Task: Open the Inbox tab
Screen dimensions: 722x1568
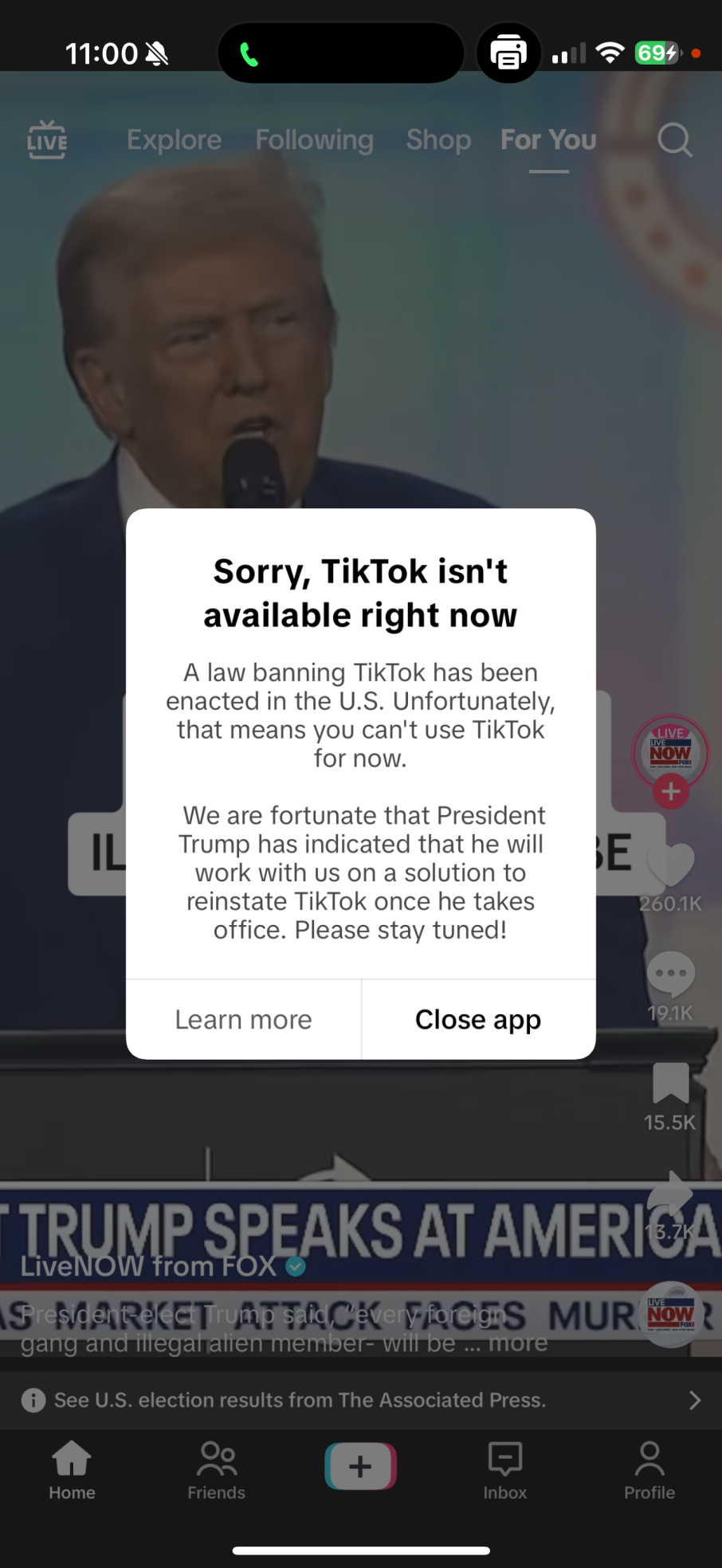Action: 504,1471
